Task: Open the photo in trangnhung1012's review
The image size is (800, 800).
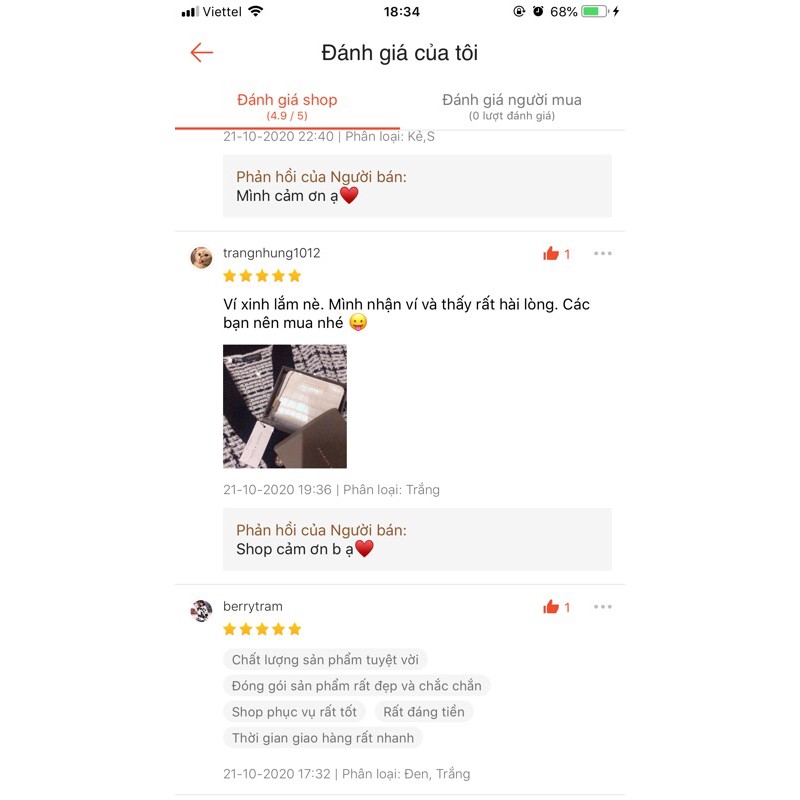Action: point(285,406)
